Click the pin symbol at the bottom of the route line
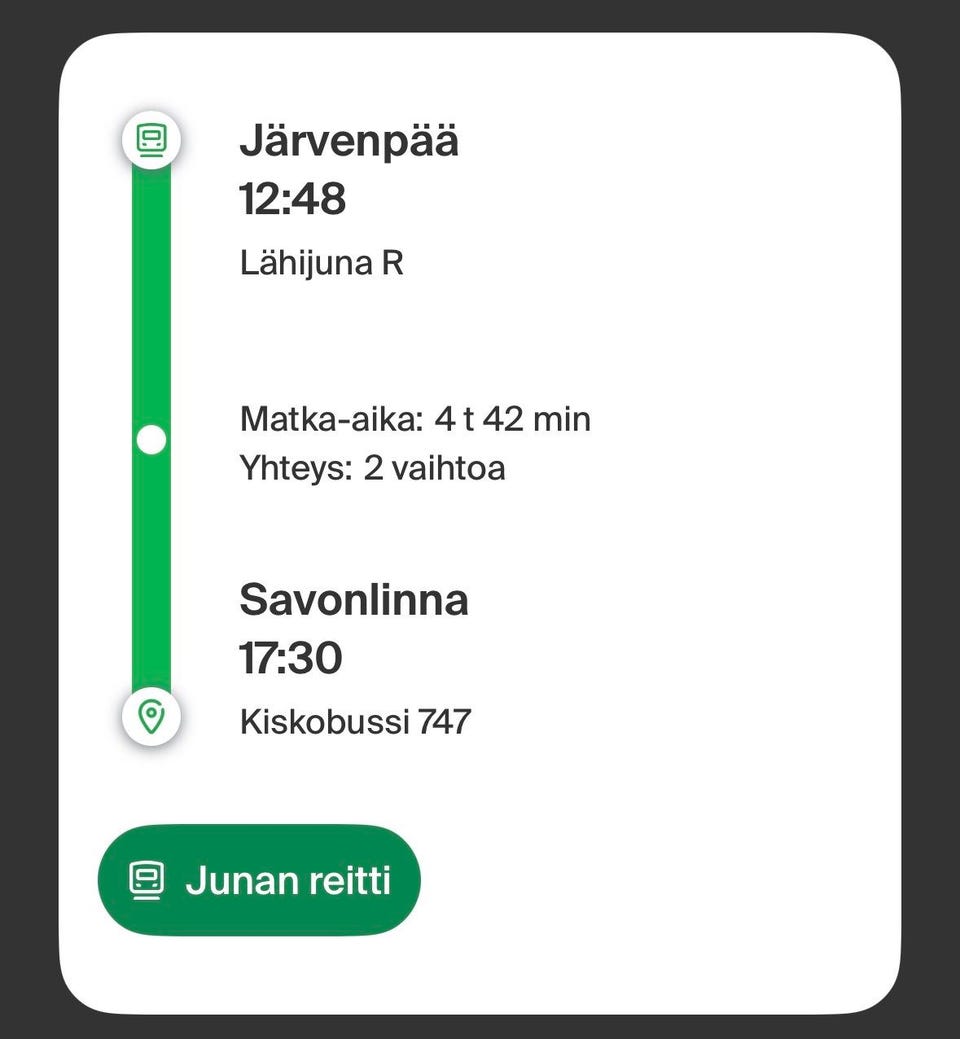The image size is (960, 1039). [151, 716]
